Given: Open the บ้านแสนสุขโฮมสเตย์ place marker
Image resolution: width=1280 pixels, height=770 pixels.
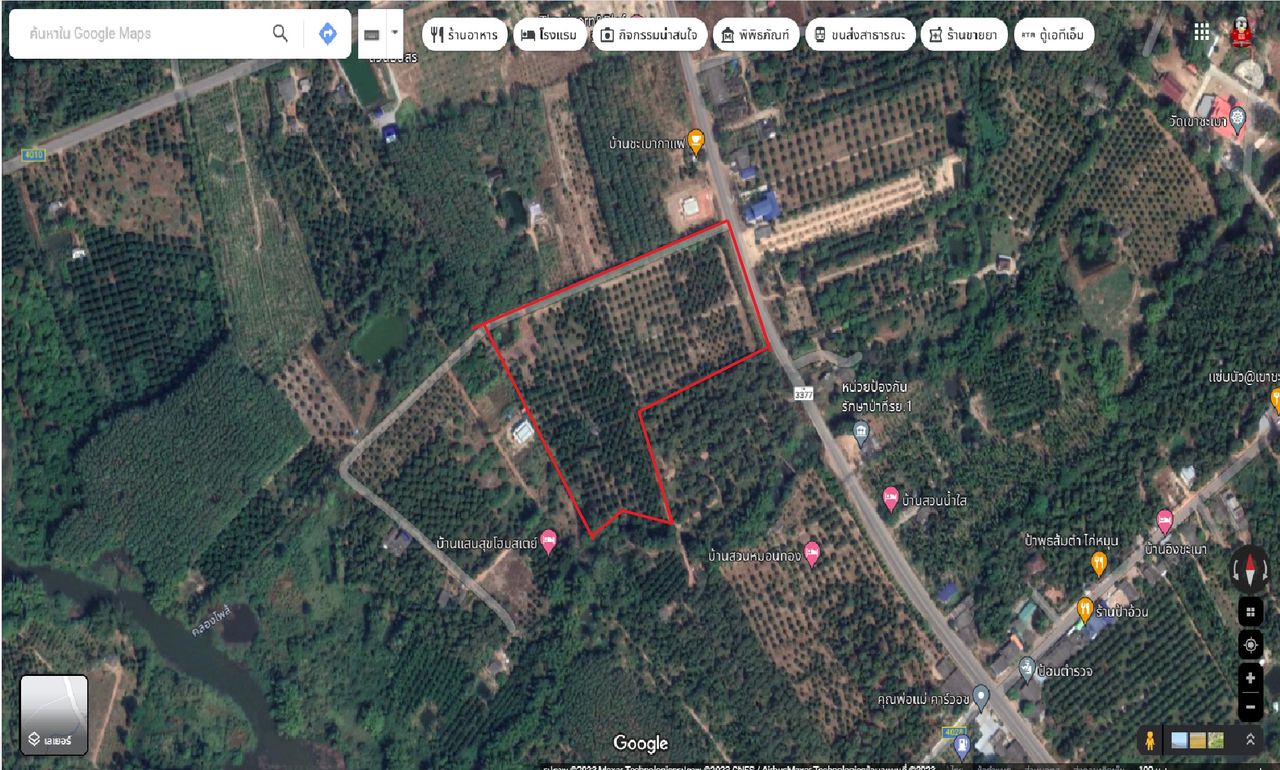Looking at the screenshot, I should (x=548, y=543).
